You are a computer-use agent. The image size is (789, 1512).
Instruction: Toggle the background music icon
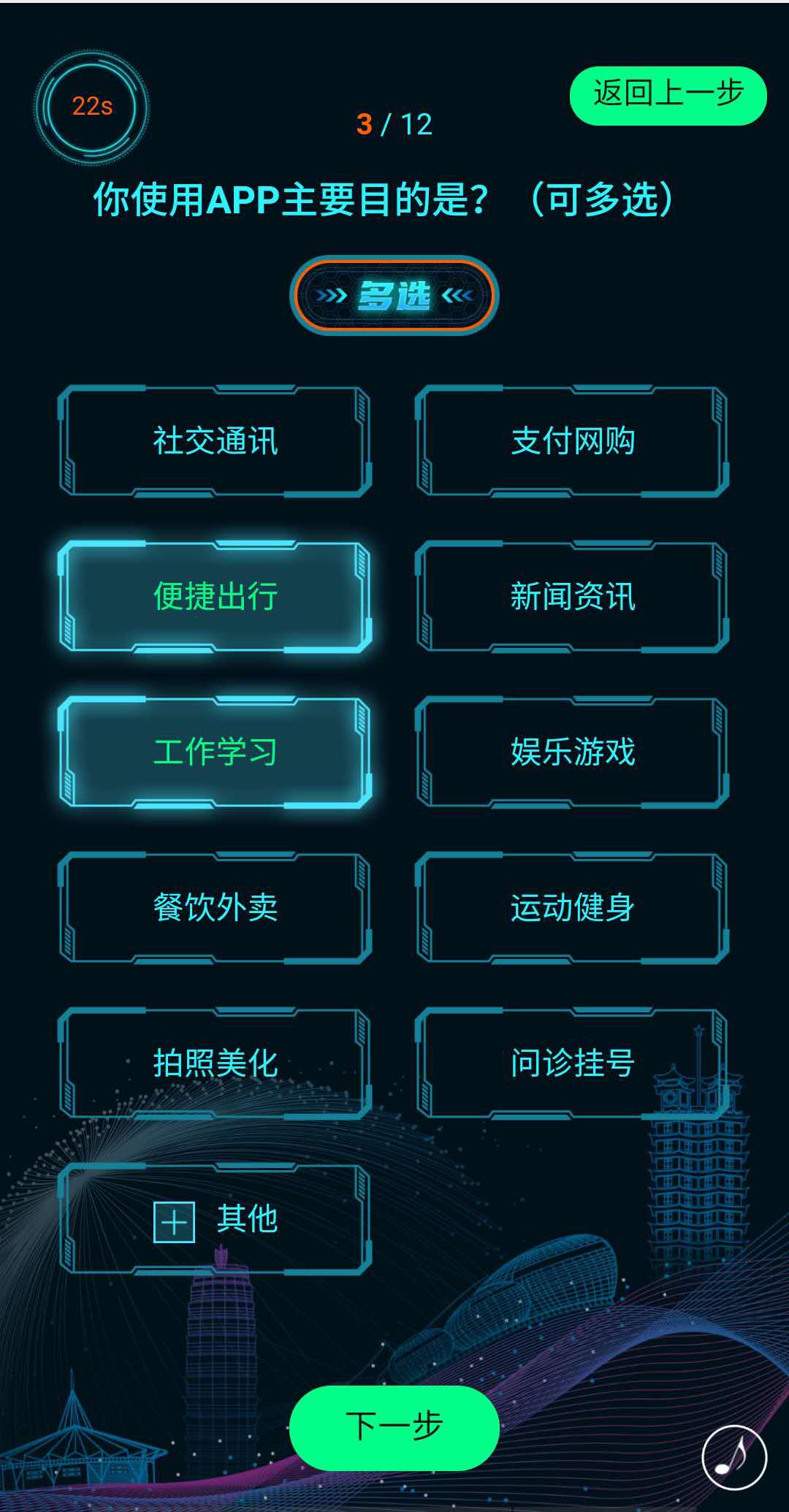(x=733, y=1456)
